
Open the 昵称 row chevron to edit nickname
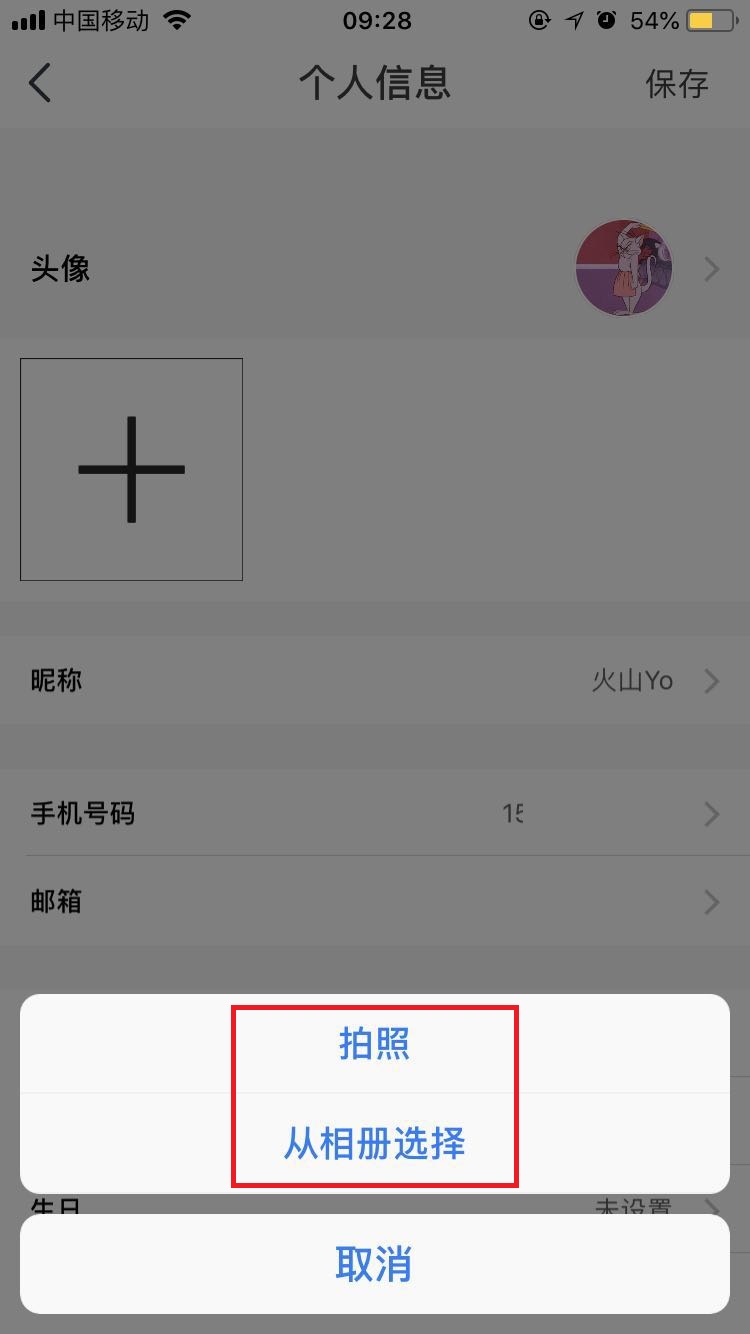712,681
